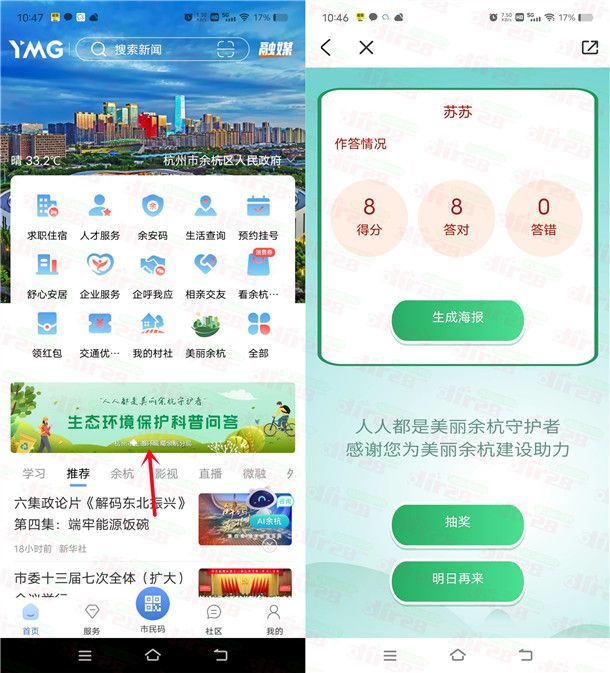610x673 pixels.
Task: Tap the 抽奖 lottery button
Action: 457,524
